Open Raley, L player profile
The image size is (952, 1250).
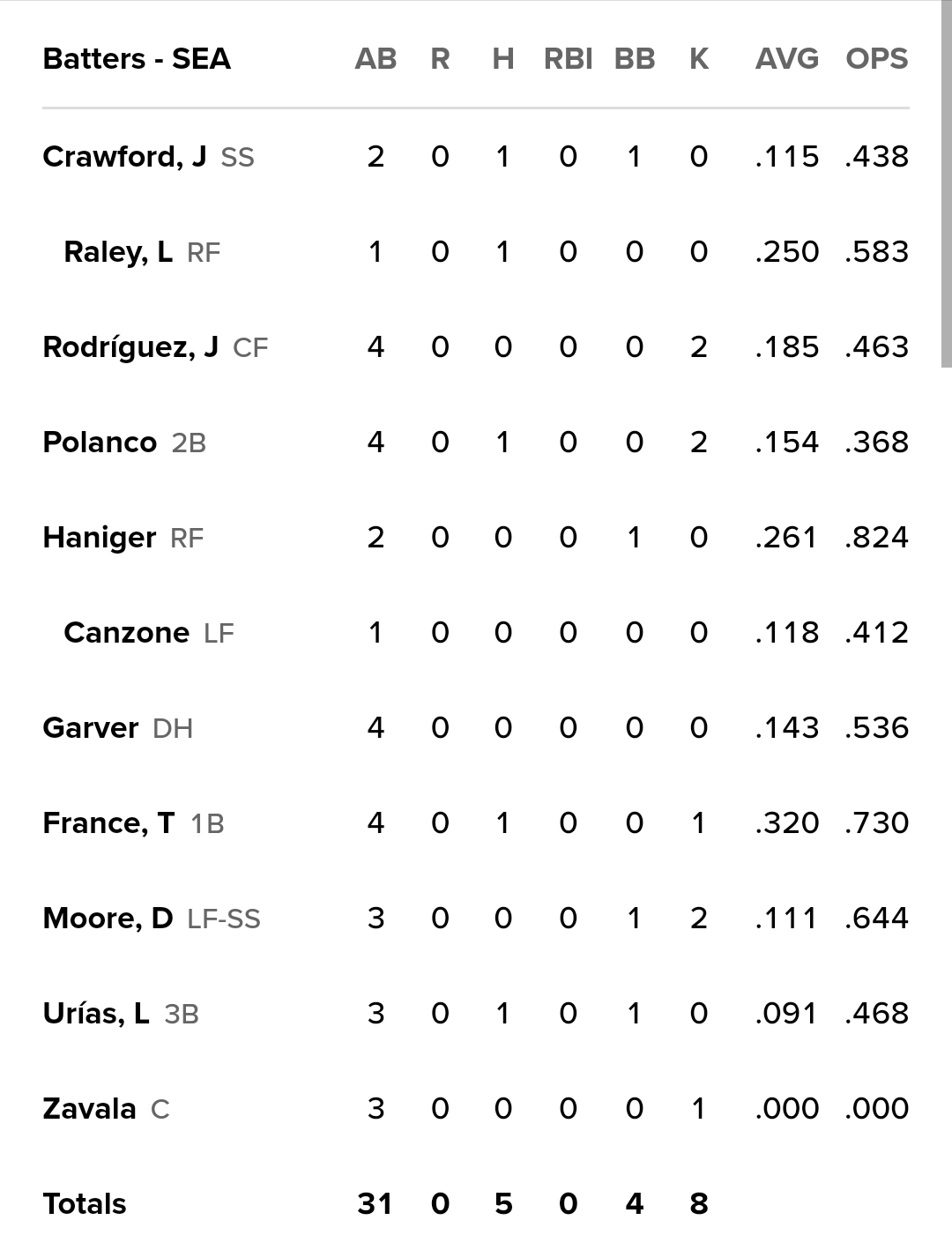click(118, 252)
